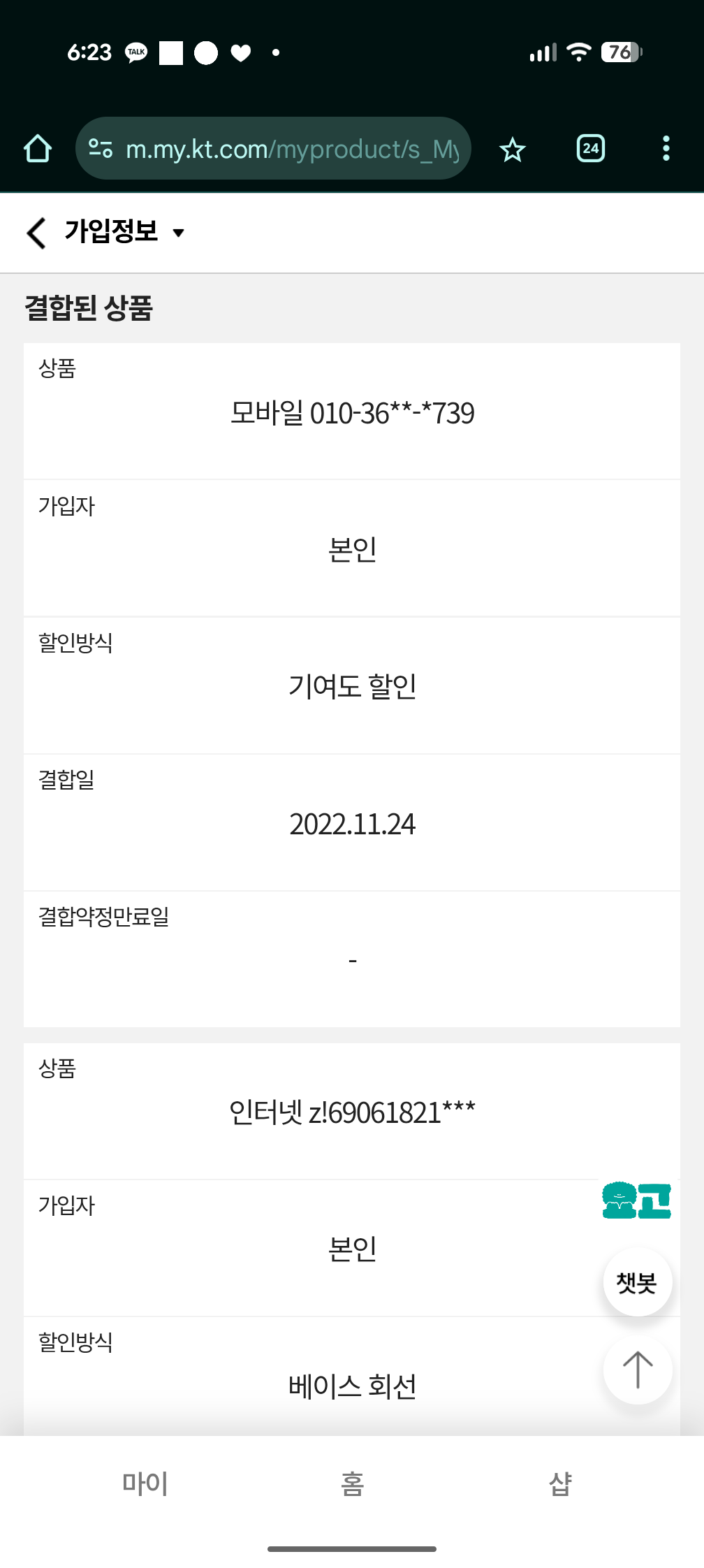Open the tab switcher showing 24
The image size is (704, 1568).
pyautogui.click(x=591, y=149)
